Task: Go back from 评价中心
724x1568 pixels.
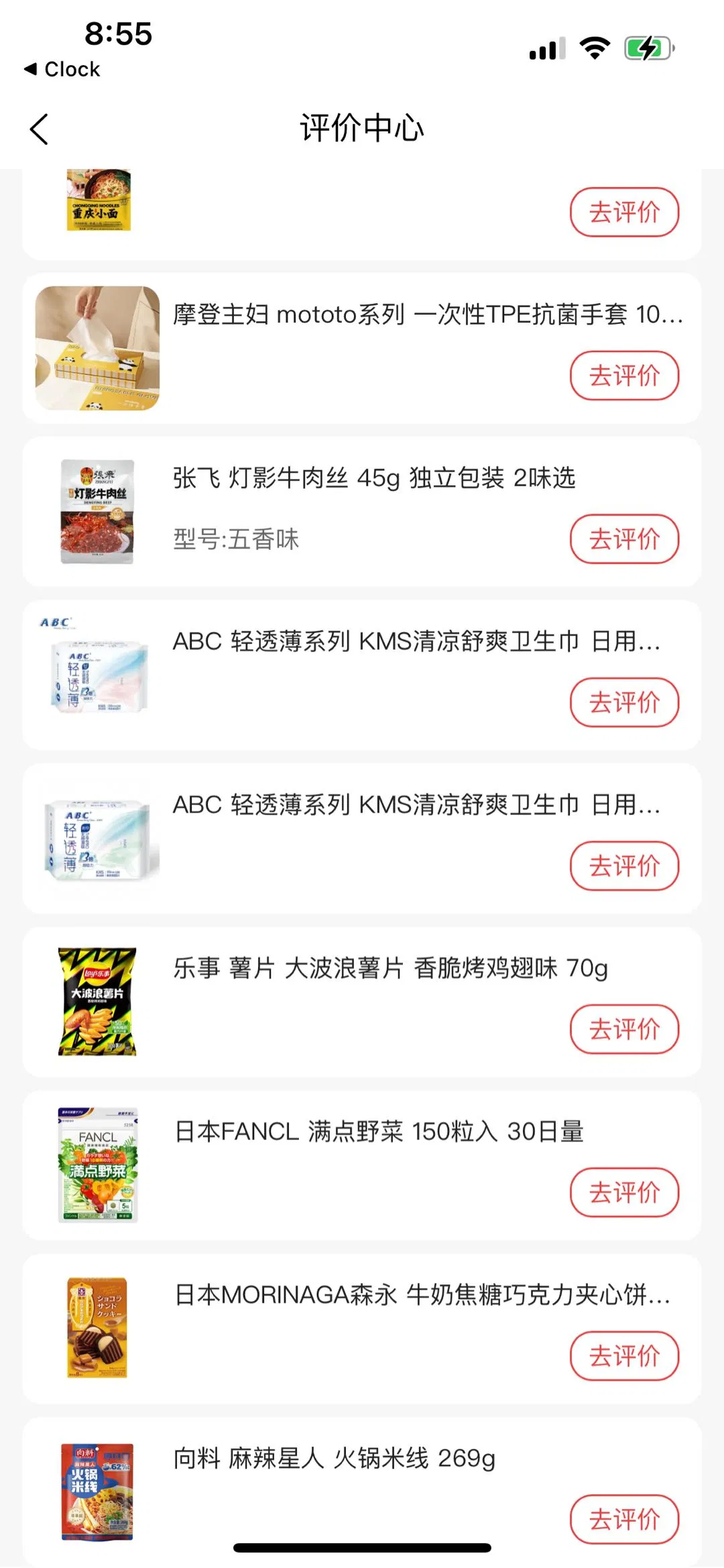Action: tap(40, 129)
